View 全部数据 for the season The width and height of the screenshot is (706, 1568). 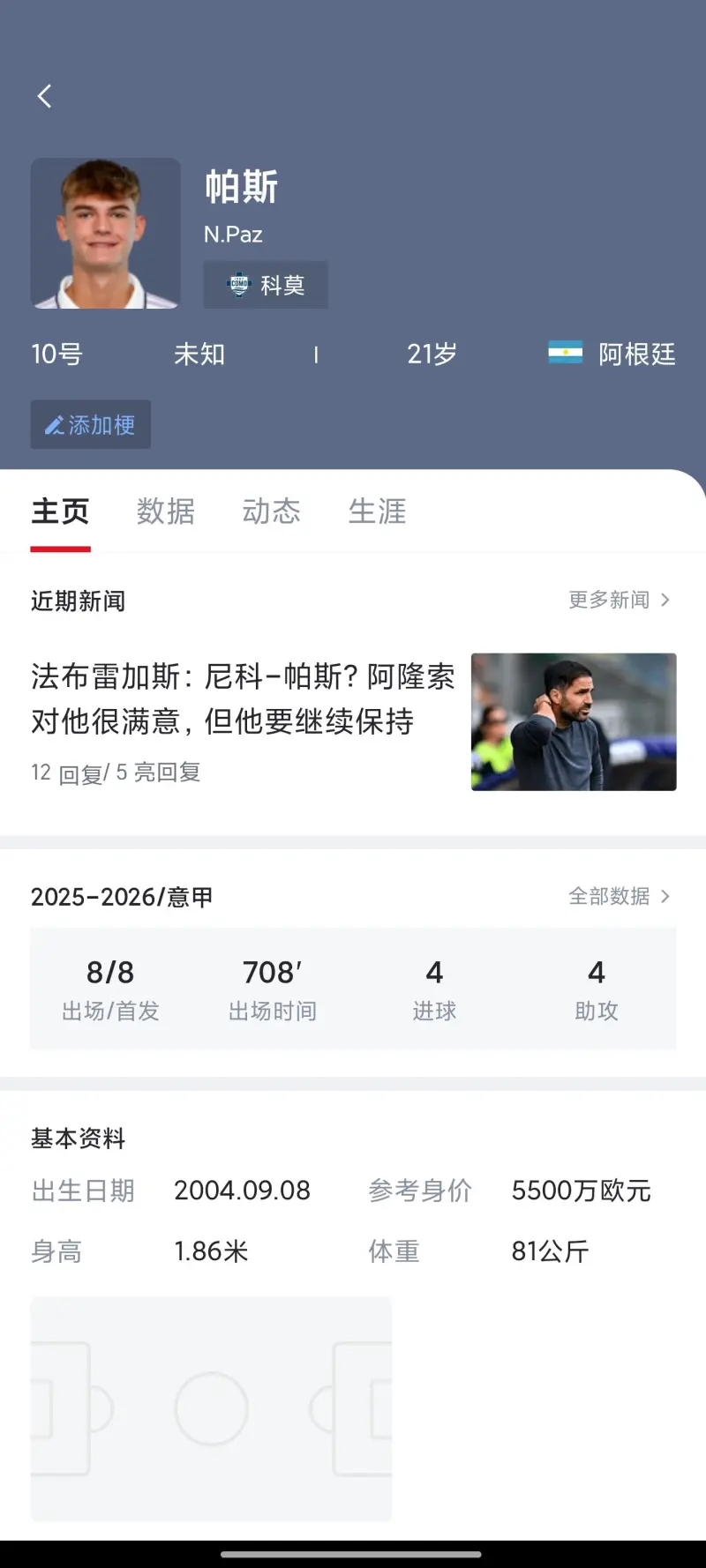coord(619,896)
